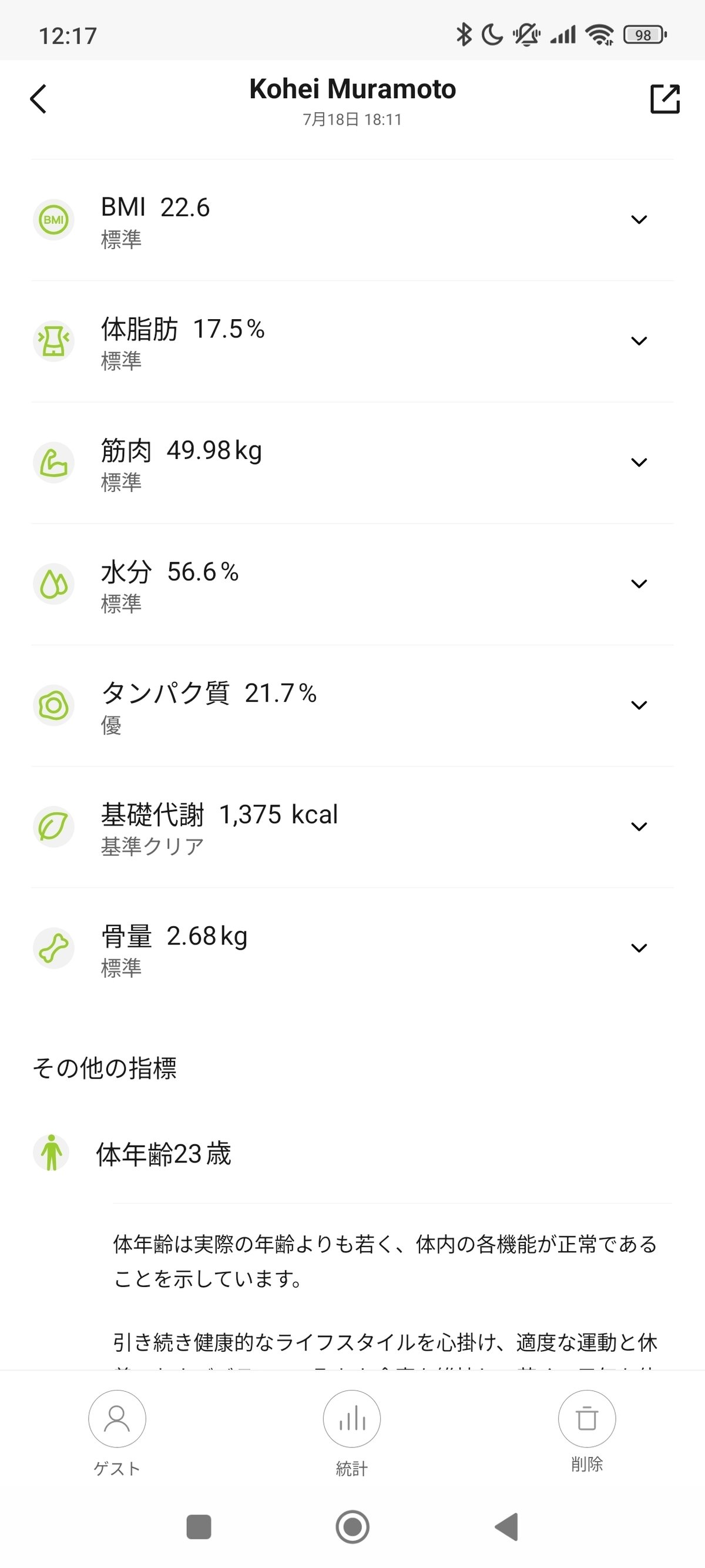Switch to the 統計 statistics view
The width and height of the screenshot is (705, 1568).
pos(351,1418)
